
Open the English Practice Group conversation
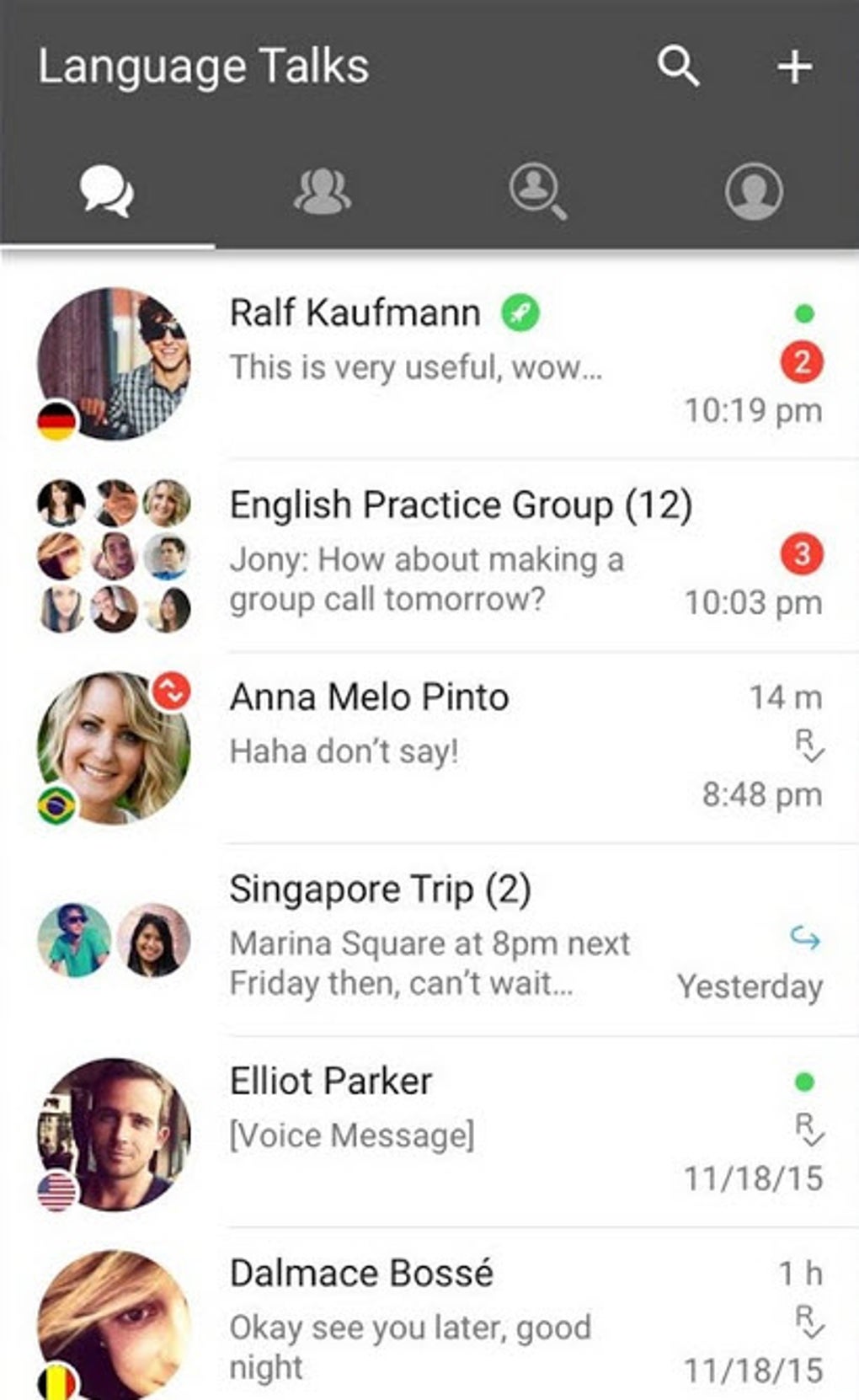pyautogui.click(x=429, y=555)
